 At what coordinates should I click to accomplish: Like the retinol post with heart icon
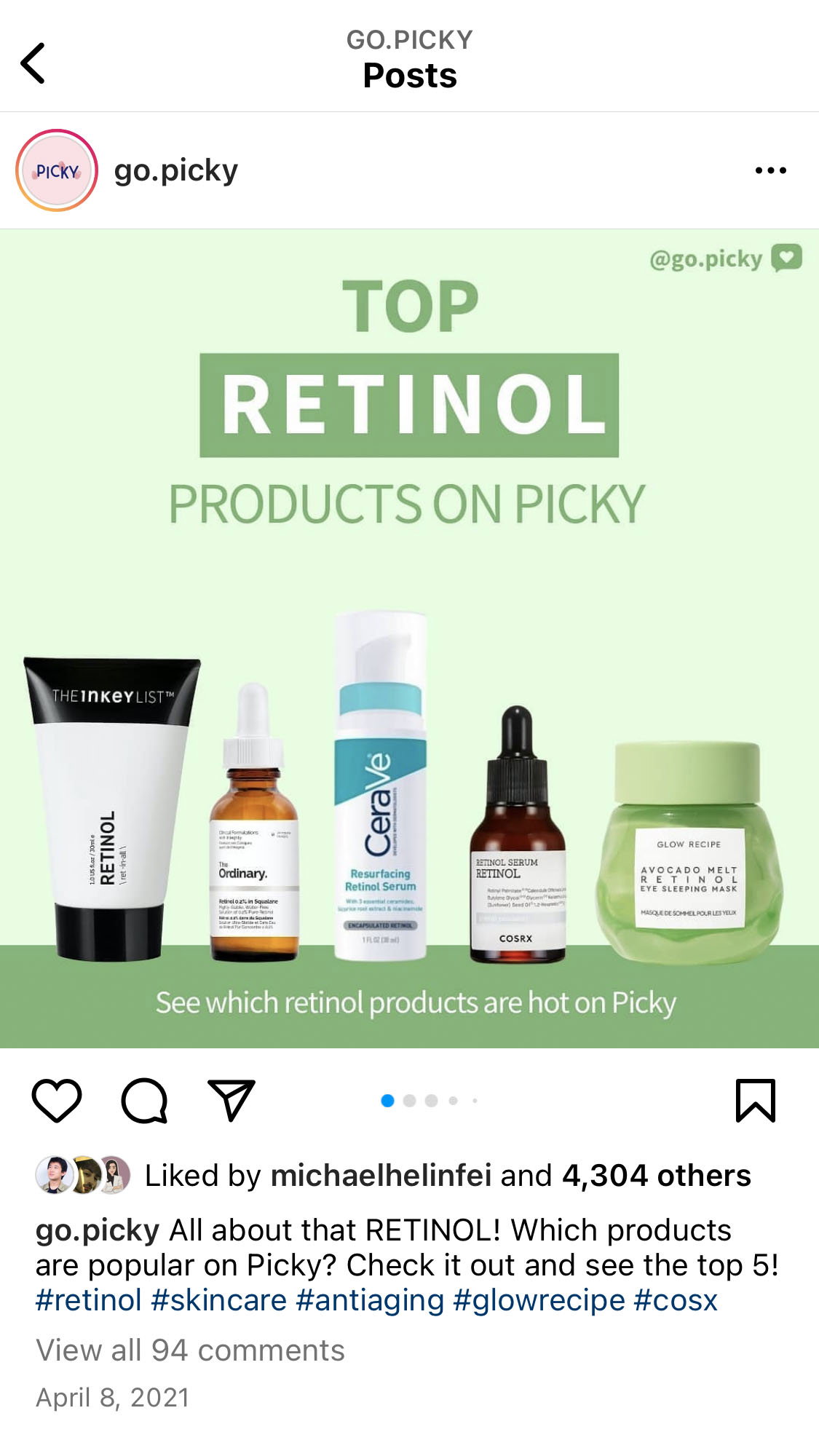point(57,1100)
